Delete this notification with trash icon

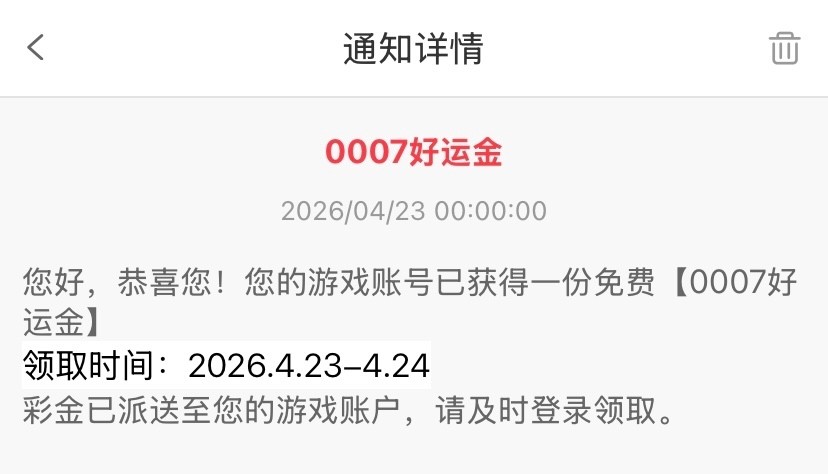784,48
